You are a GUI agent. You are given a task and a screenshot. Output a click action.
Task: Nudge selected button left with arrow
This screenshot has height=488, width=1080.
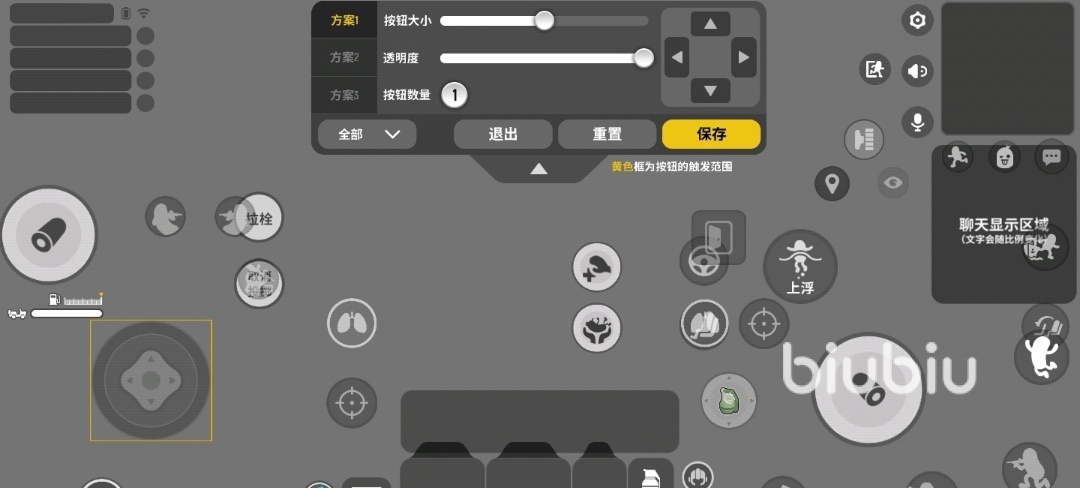[677, 57]
